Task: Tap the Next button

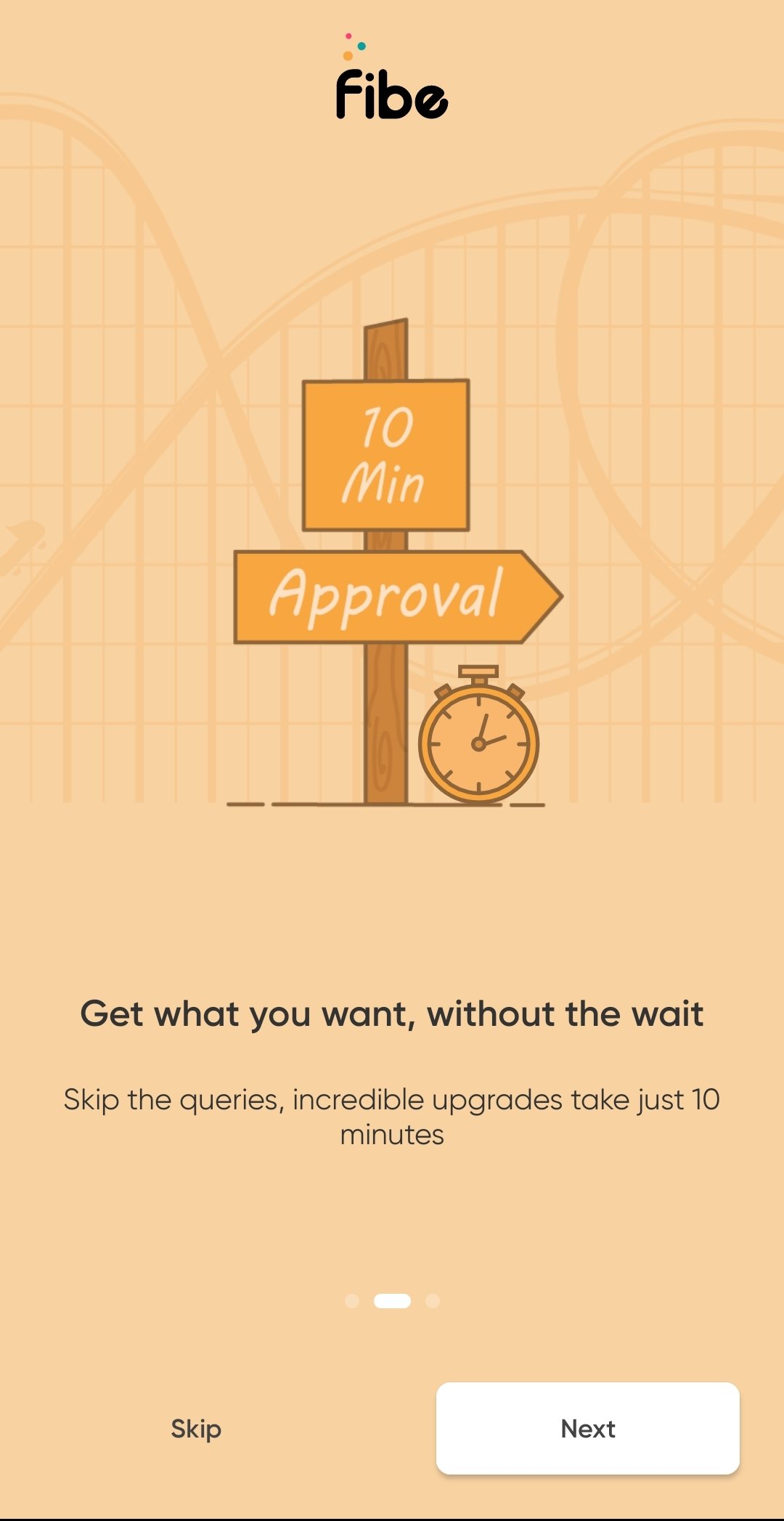Action: (588, 1428)
